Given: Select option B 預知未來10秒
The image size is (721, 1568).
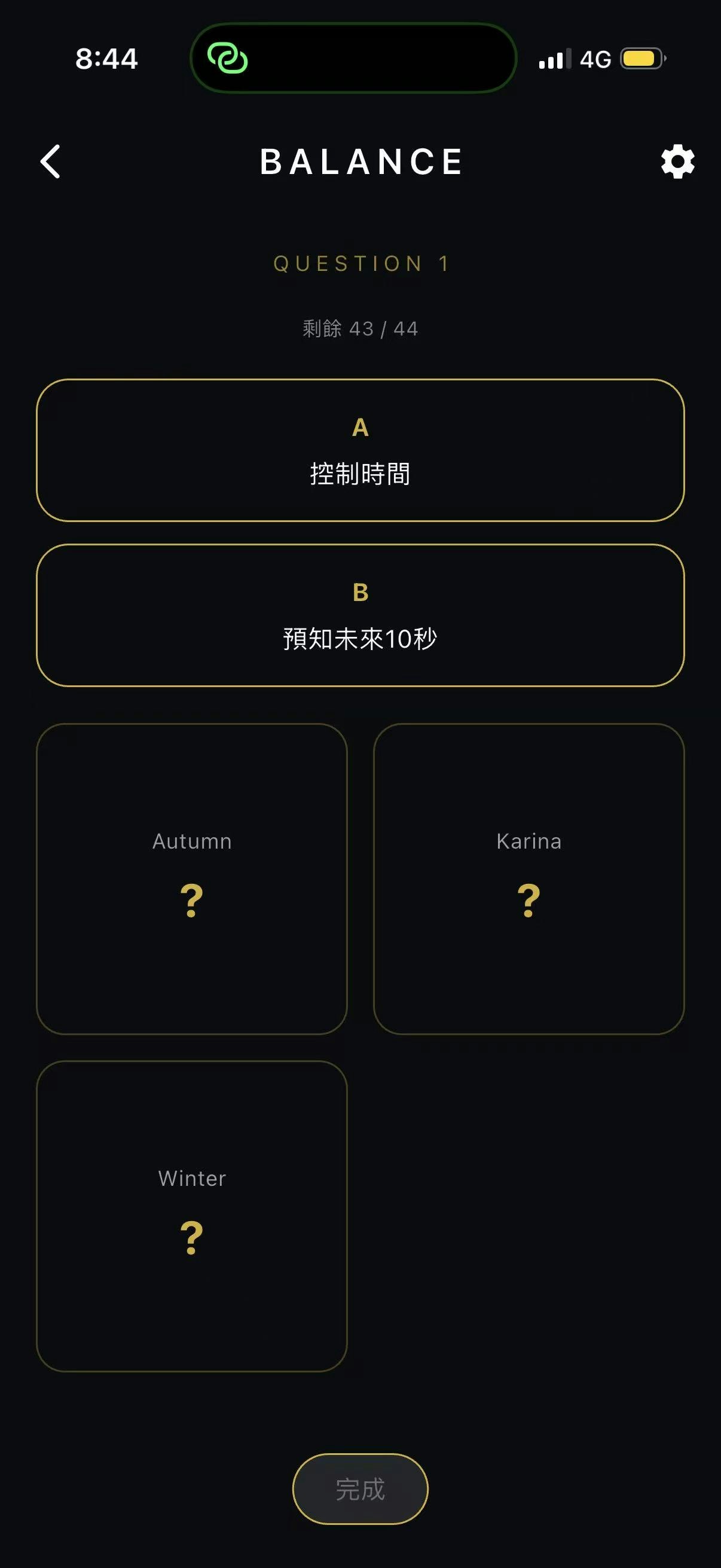Looking at the screenshot, I should 360,616.
